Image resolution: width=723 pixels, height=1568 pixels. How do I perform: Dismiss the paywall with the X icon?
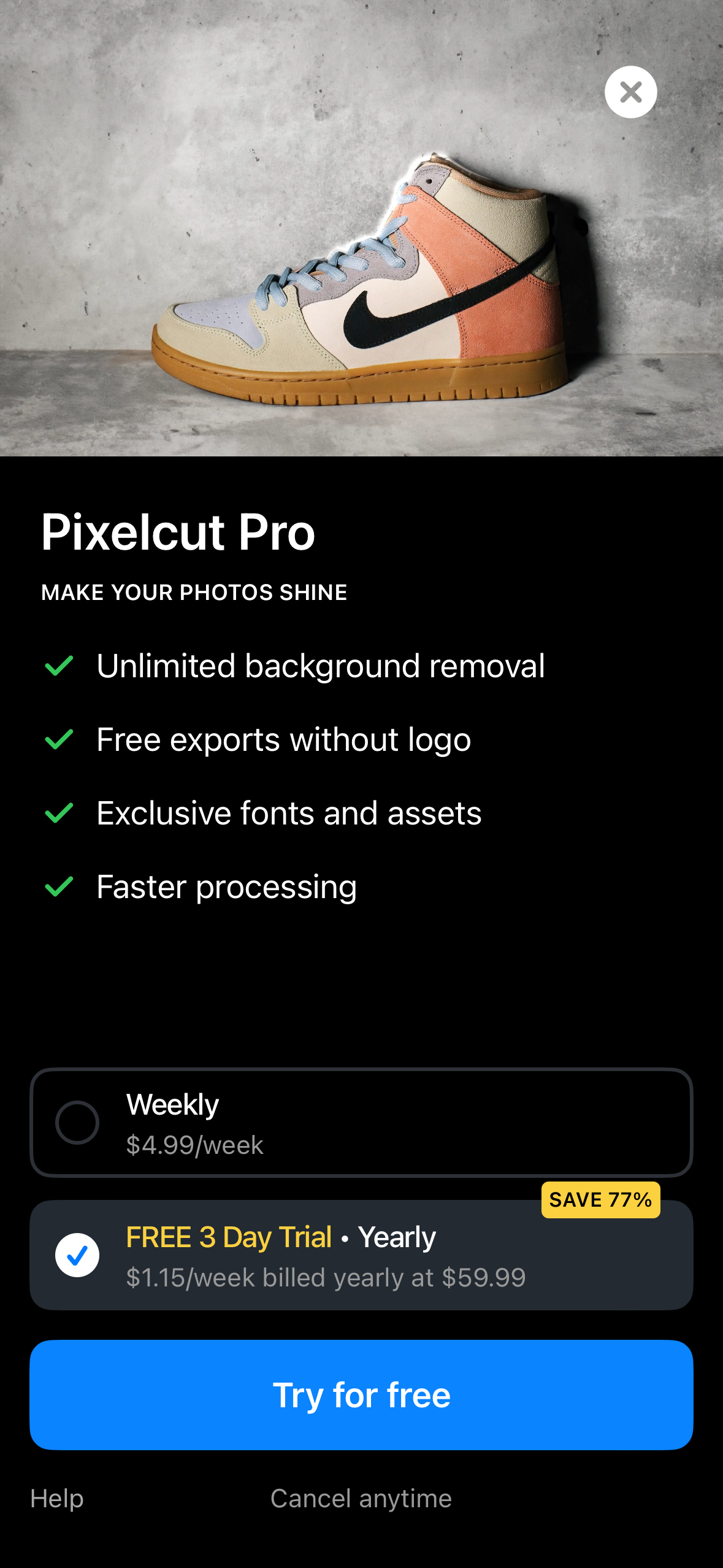point(631,91)
